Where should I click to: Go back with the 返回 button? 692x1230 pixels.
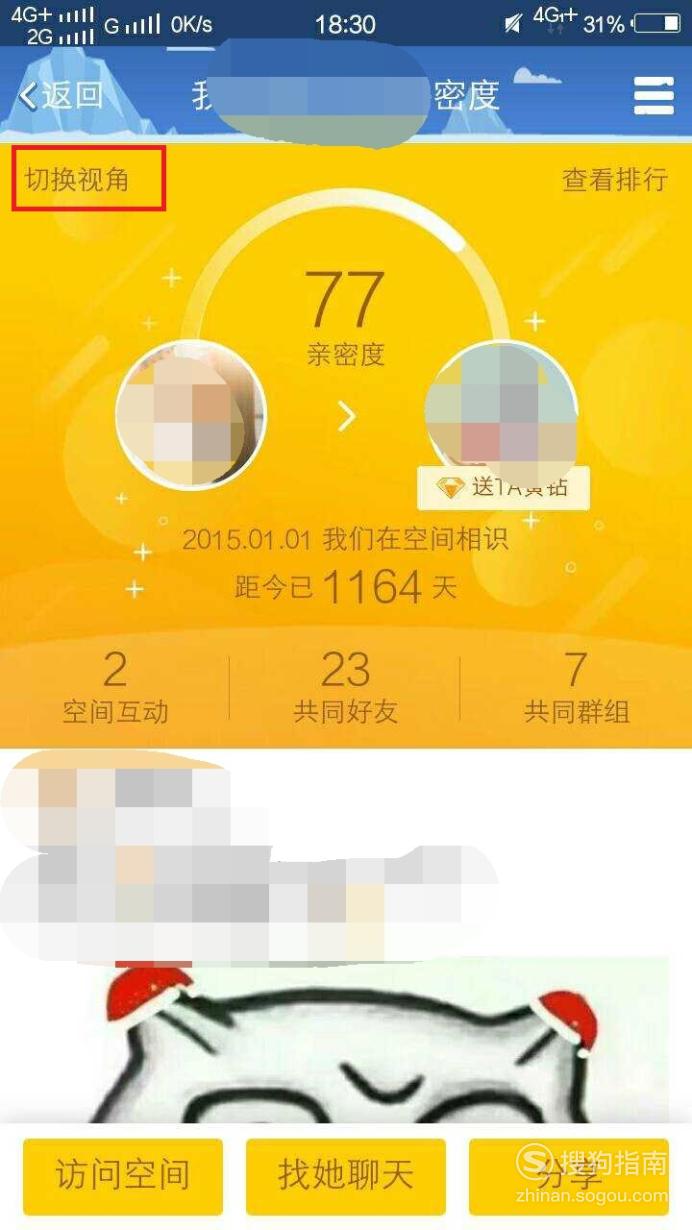[x=61, y=95]
